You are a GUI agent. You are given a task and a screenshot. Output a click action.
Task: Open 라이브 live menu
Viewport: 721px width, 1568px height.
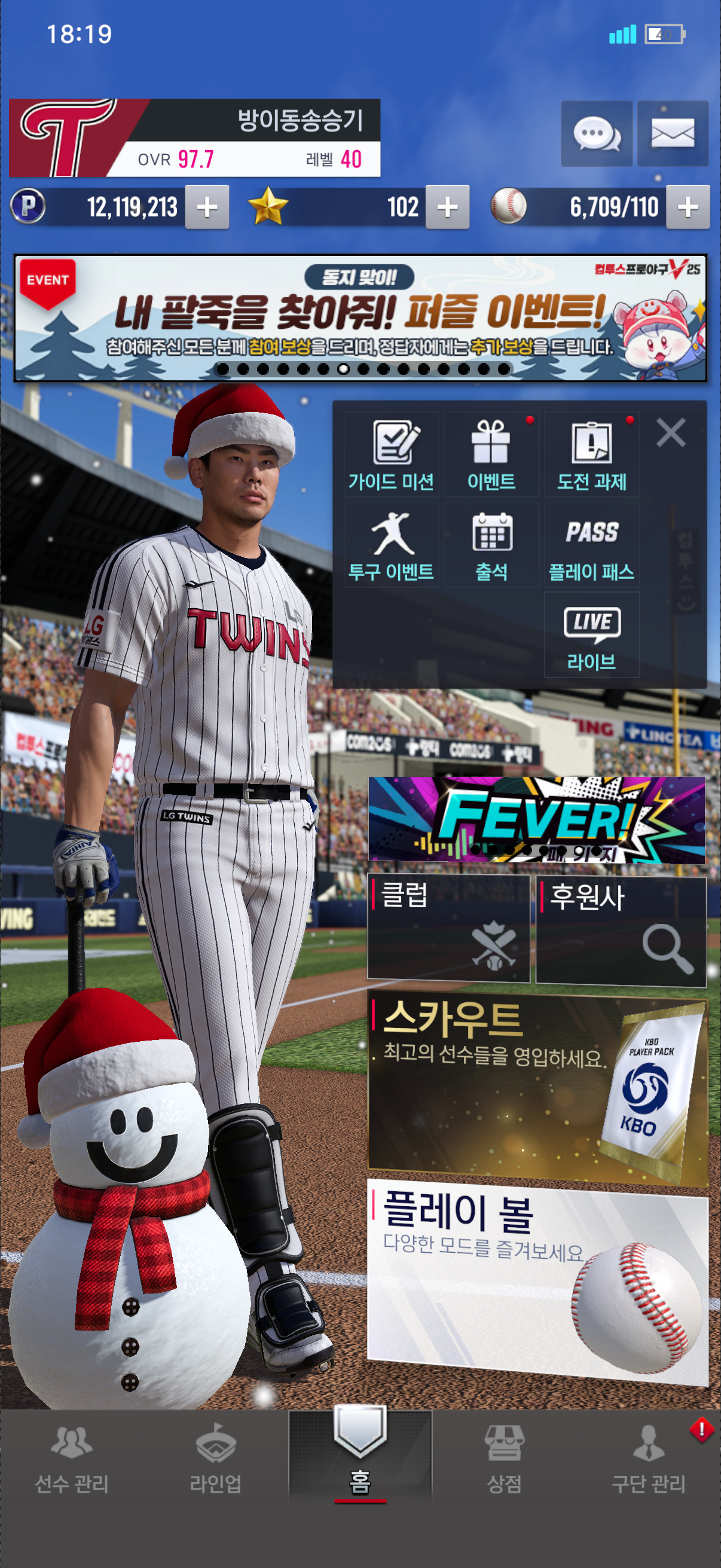[591, 635]
